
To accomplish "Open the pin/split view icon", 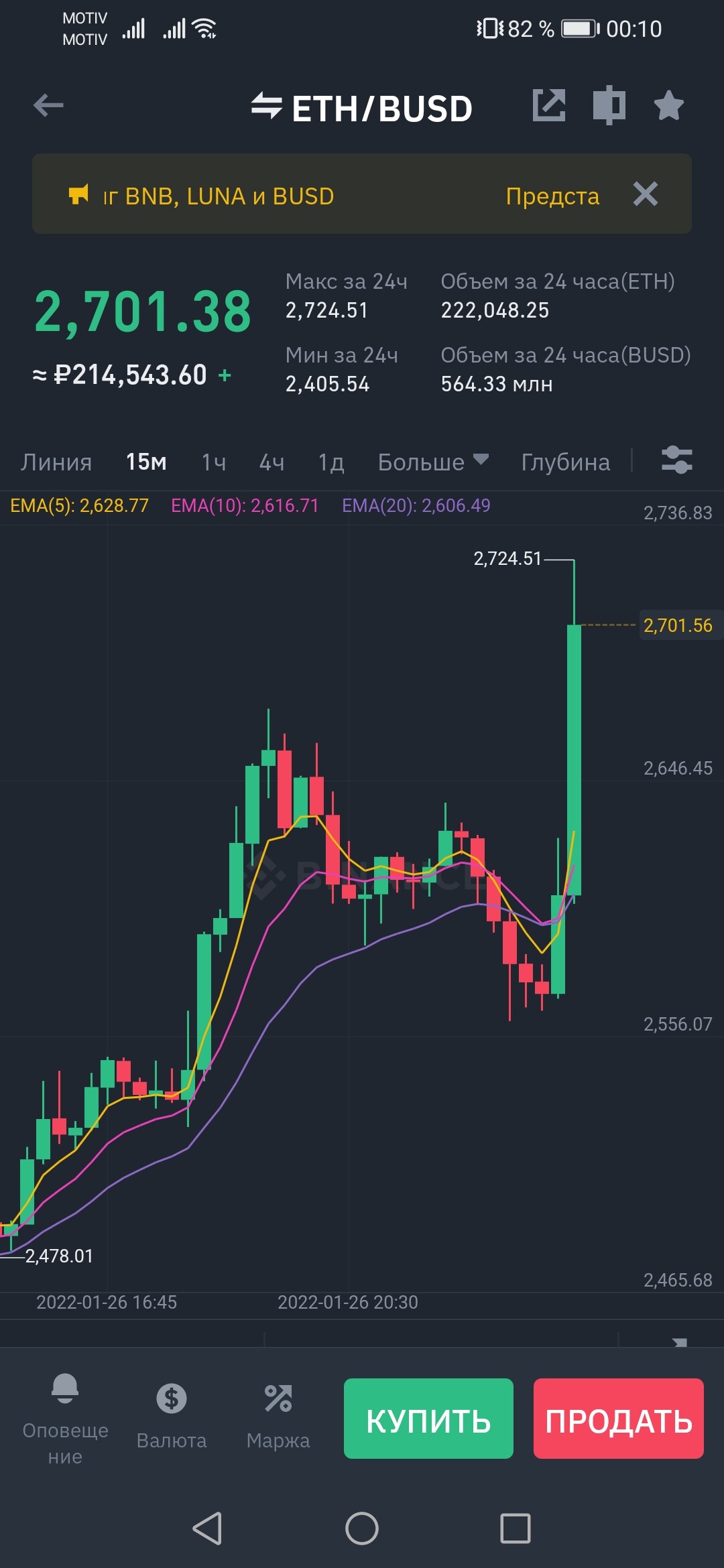I will (x=609, y=105).
